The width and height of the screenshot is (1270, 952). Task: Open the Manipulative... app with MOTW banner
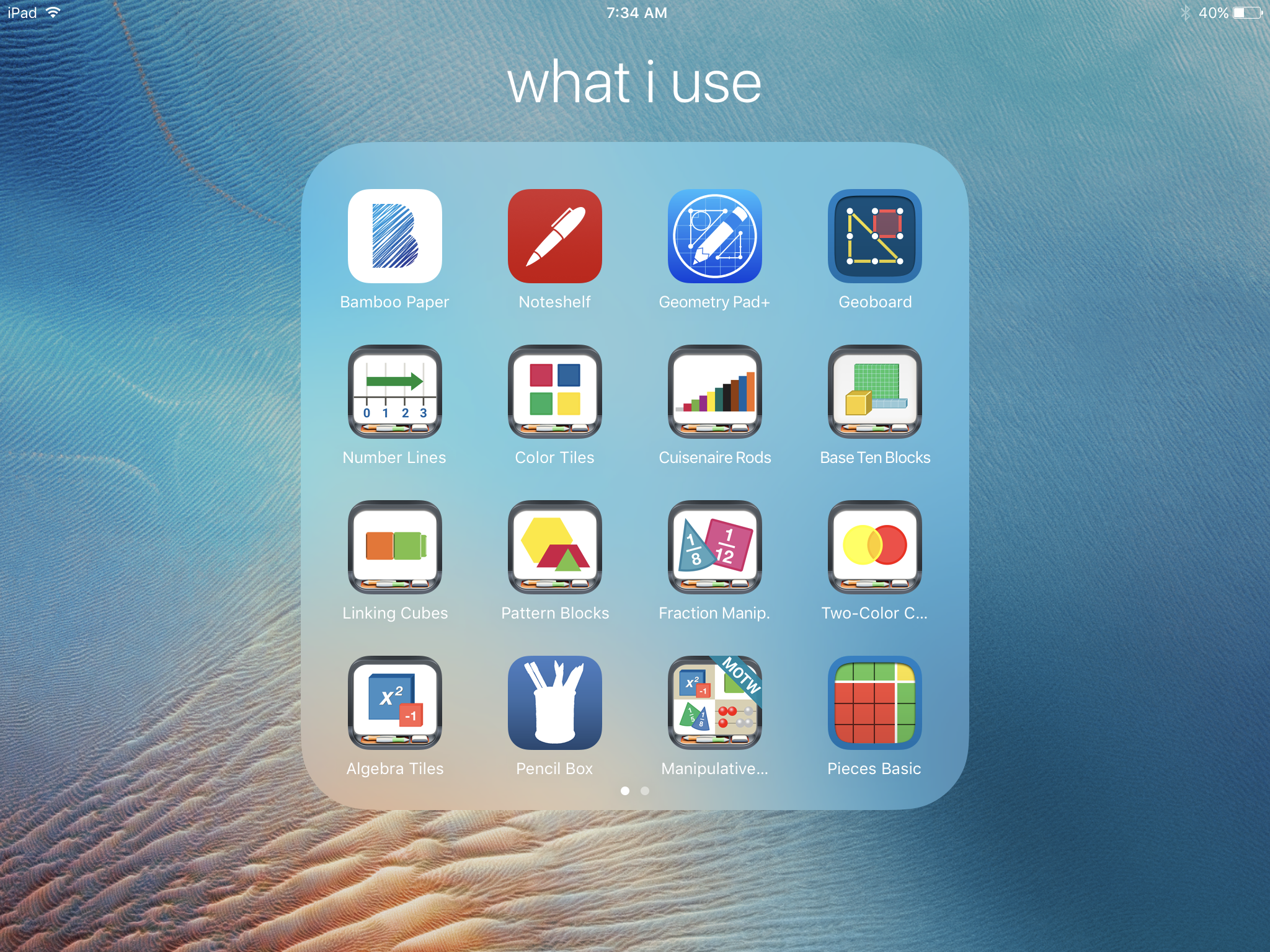click(714, 703)
